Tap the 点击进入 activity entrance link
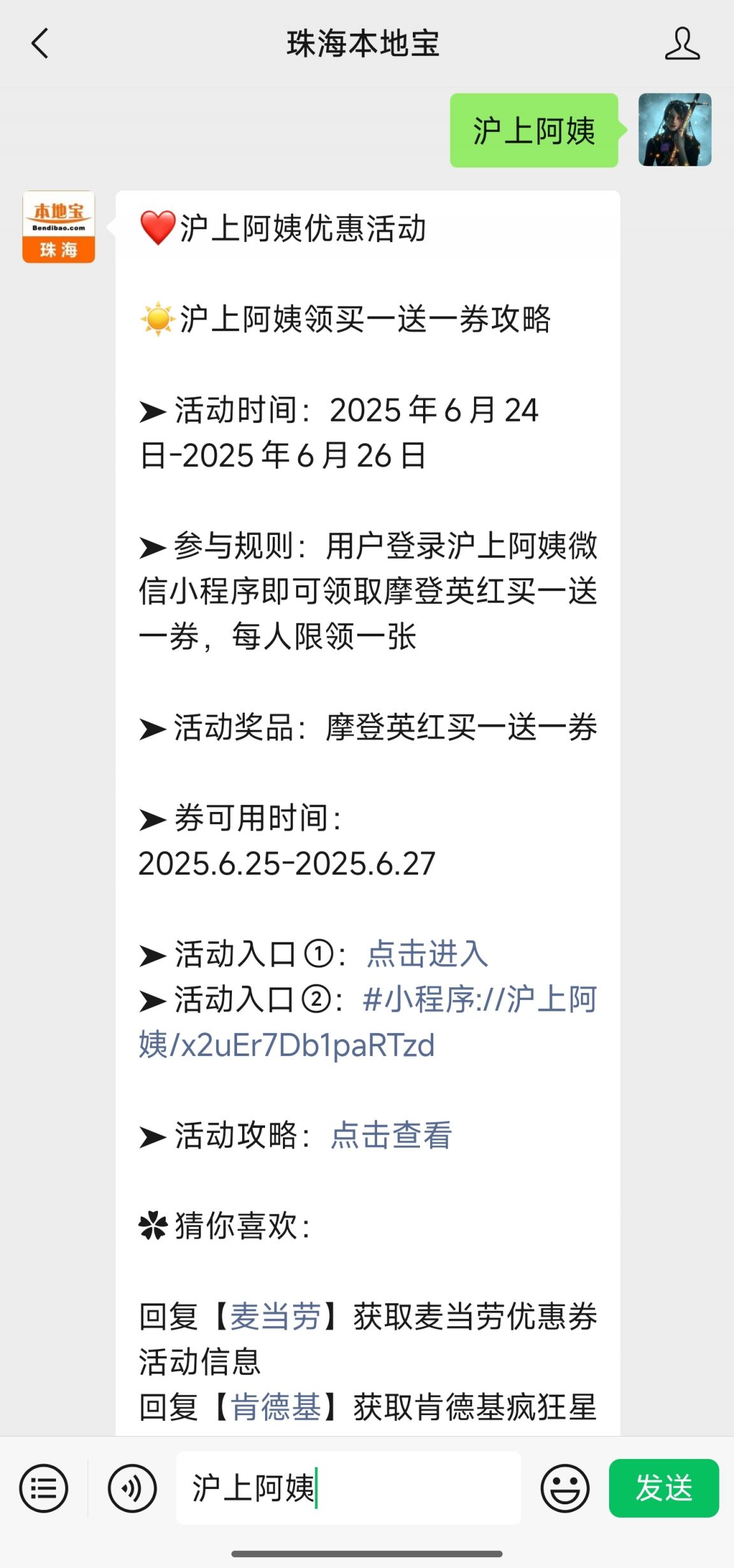 [428, 954]
